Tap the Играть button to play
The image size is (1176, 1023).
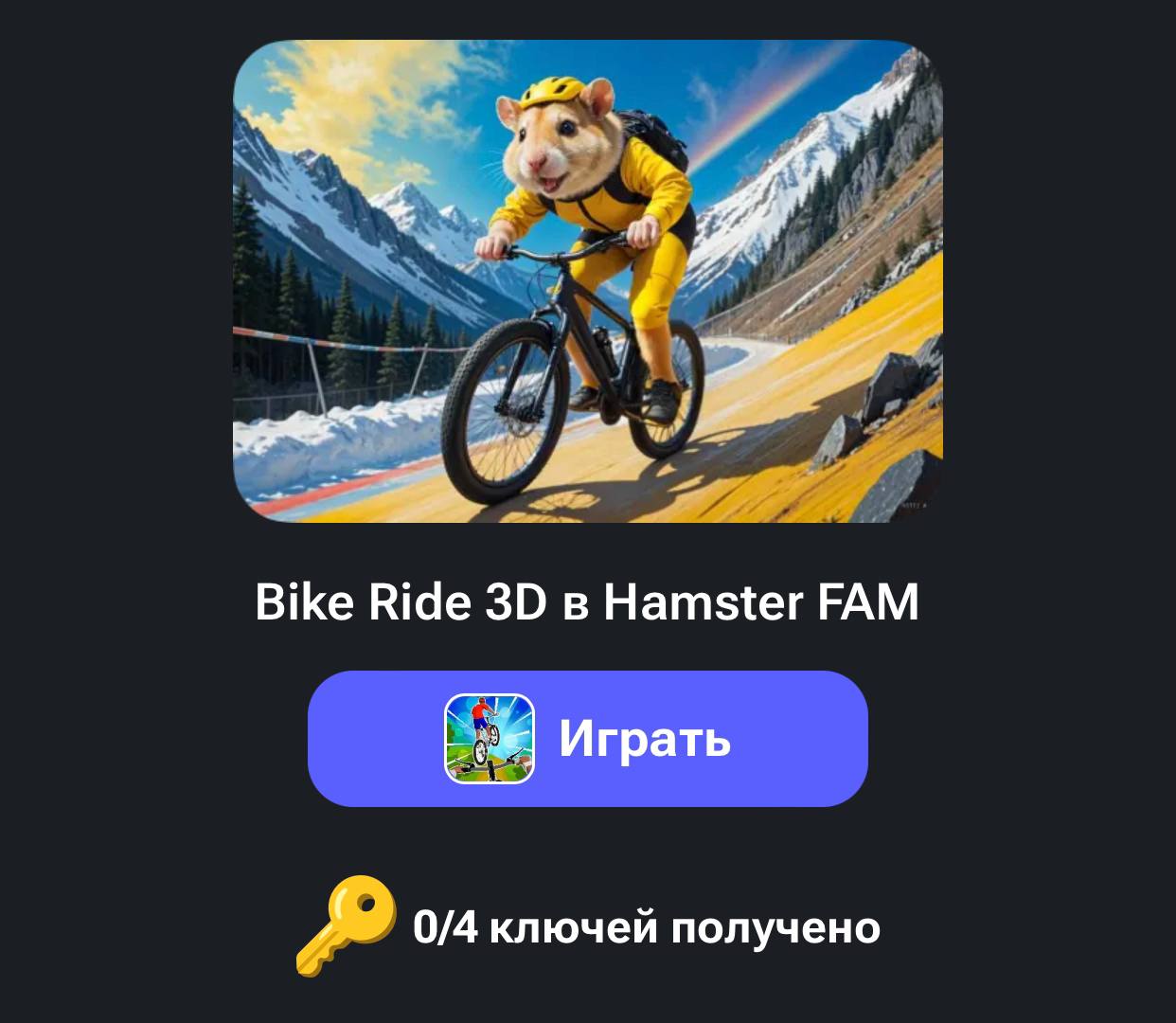pos(587,738)
